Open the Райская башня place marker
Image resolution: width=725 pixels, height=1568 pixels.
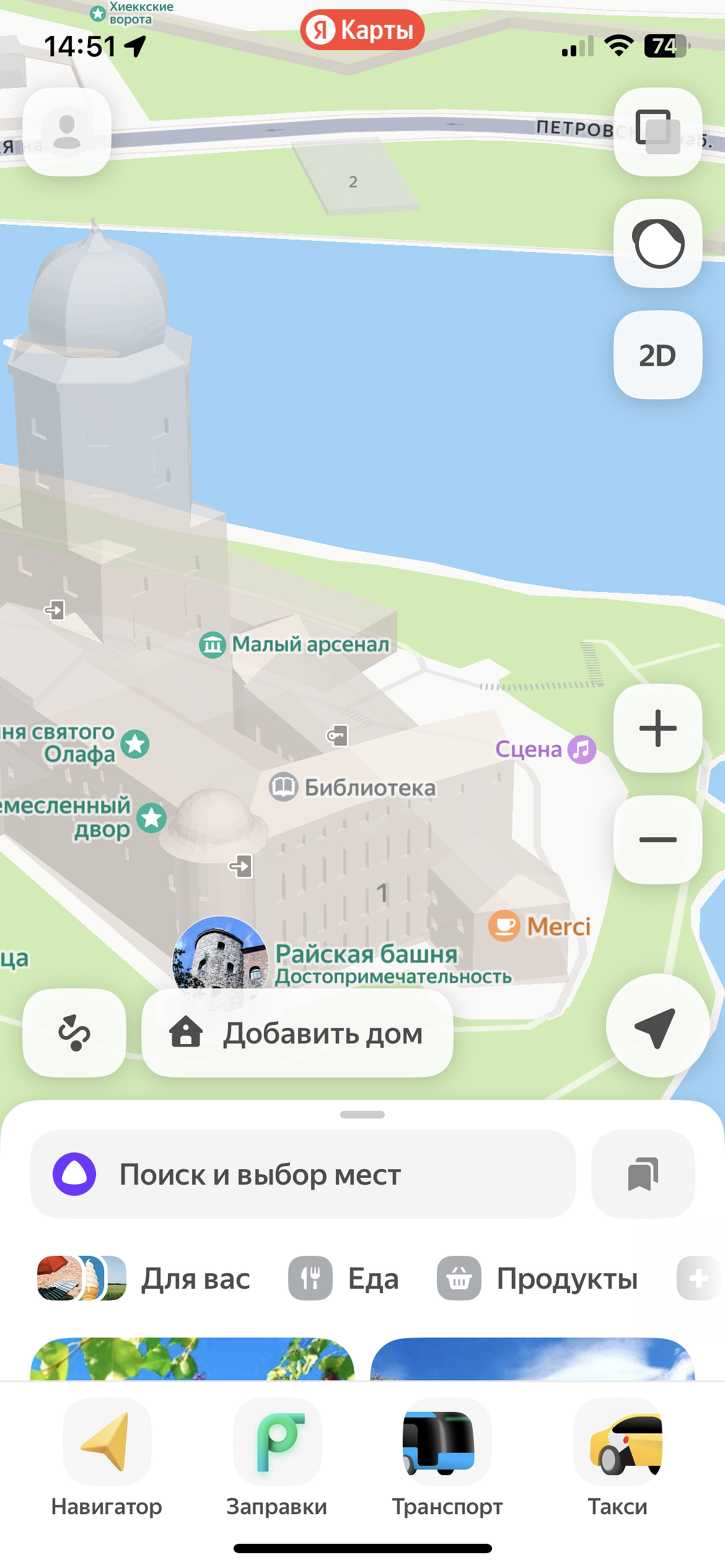[220, 957]
